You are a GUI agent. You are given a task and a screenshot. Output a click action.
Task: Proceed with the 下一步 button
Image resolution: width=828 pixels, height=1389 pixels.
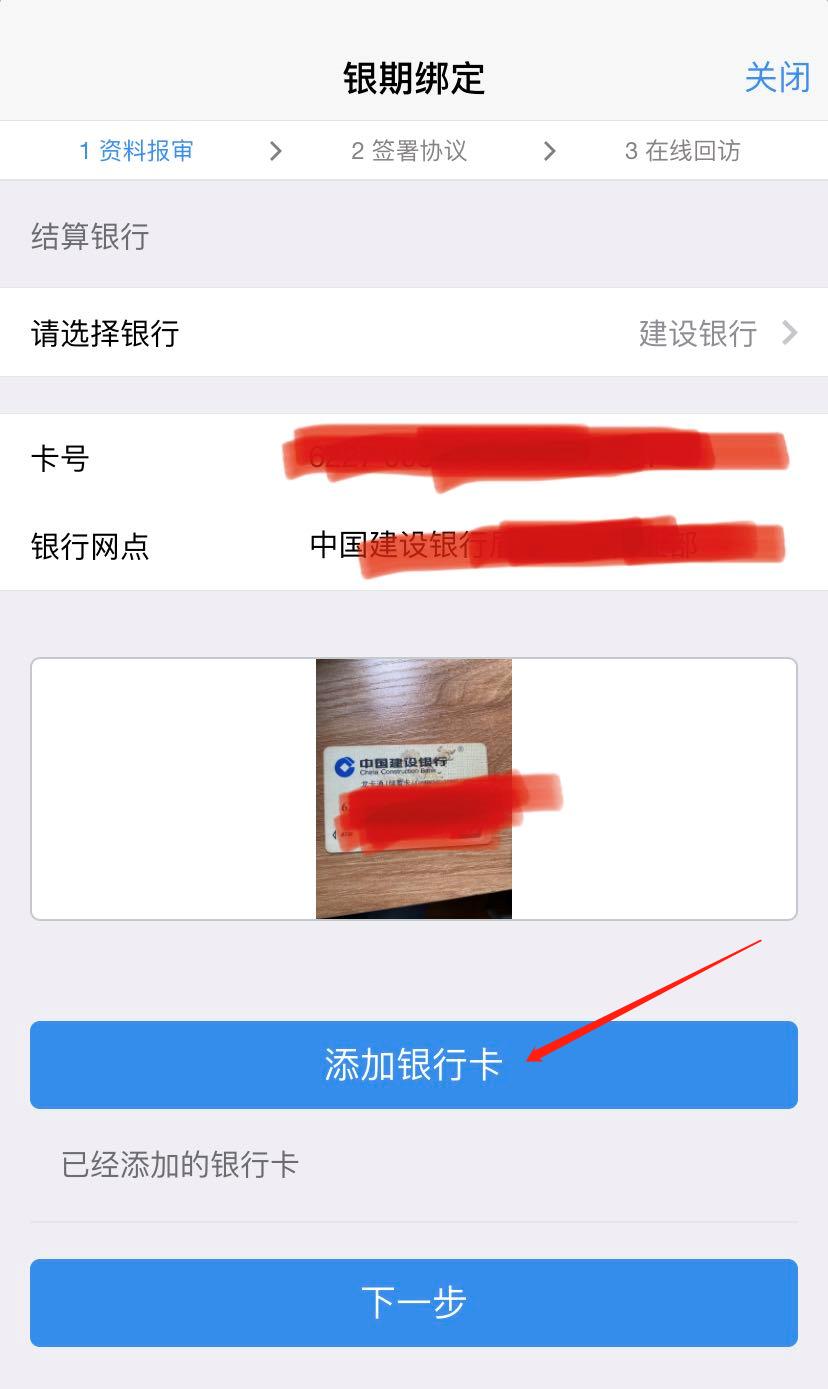pos(414,1303)
